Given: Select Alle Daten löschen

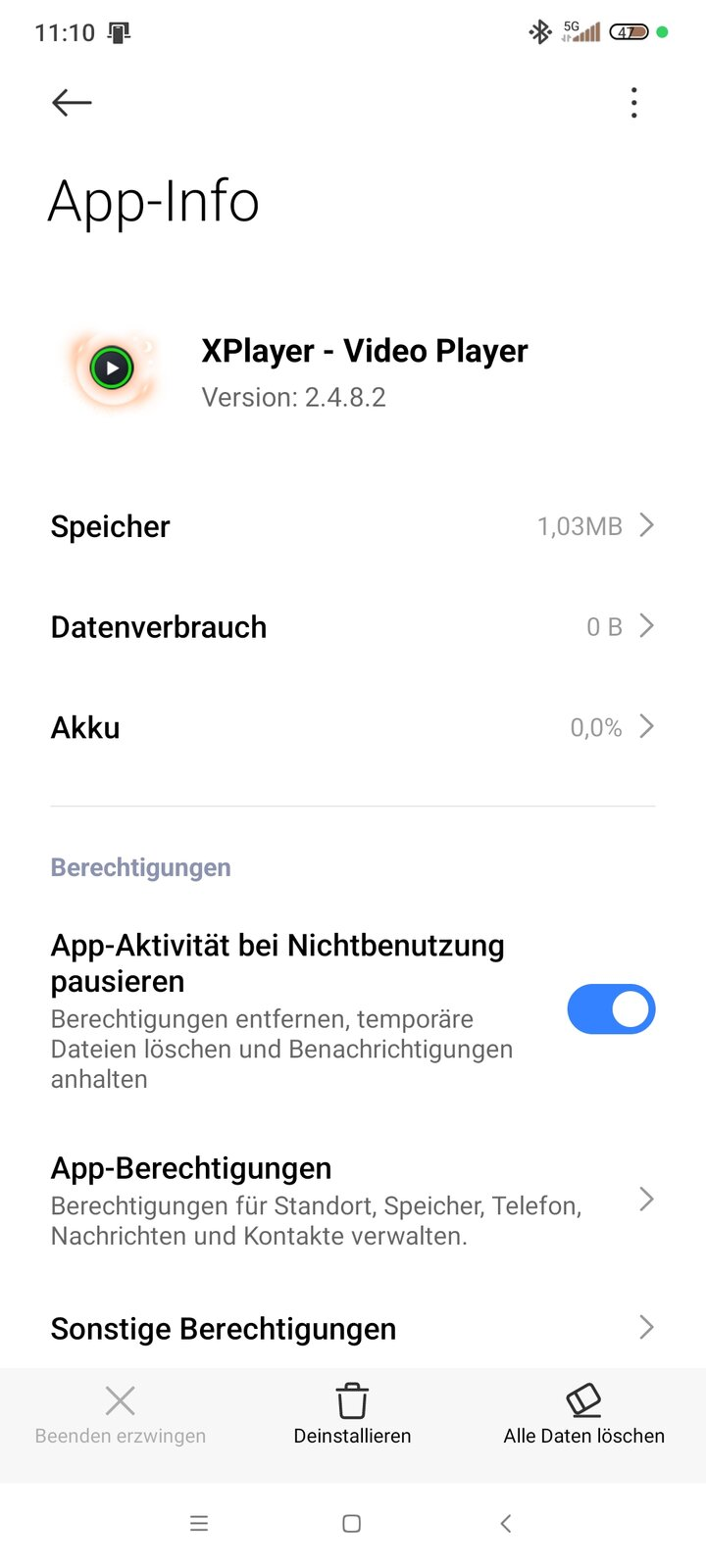Looking at the screenshot, I should (x=583, y=1415).
